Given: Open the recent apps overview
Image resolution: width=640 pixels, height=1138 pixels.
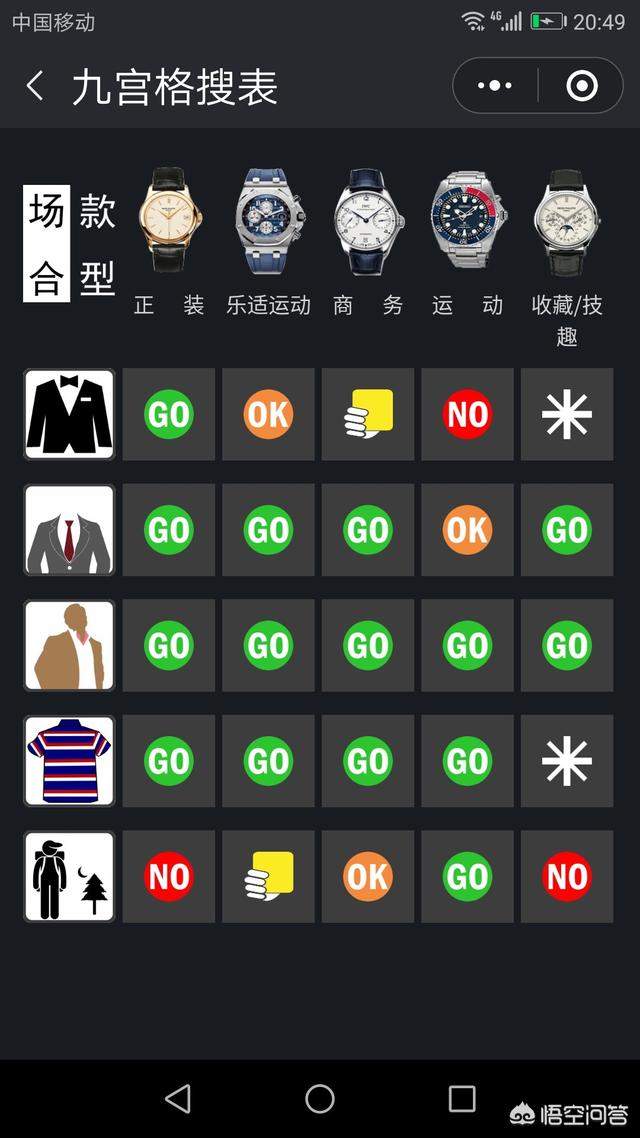Looking at the screenshot, I should click(462, 1098).
